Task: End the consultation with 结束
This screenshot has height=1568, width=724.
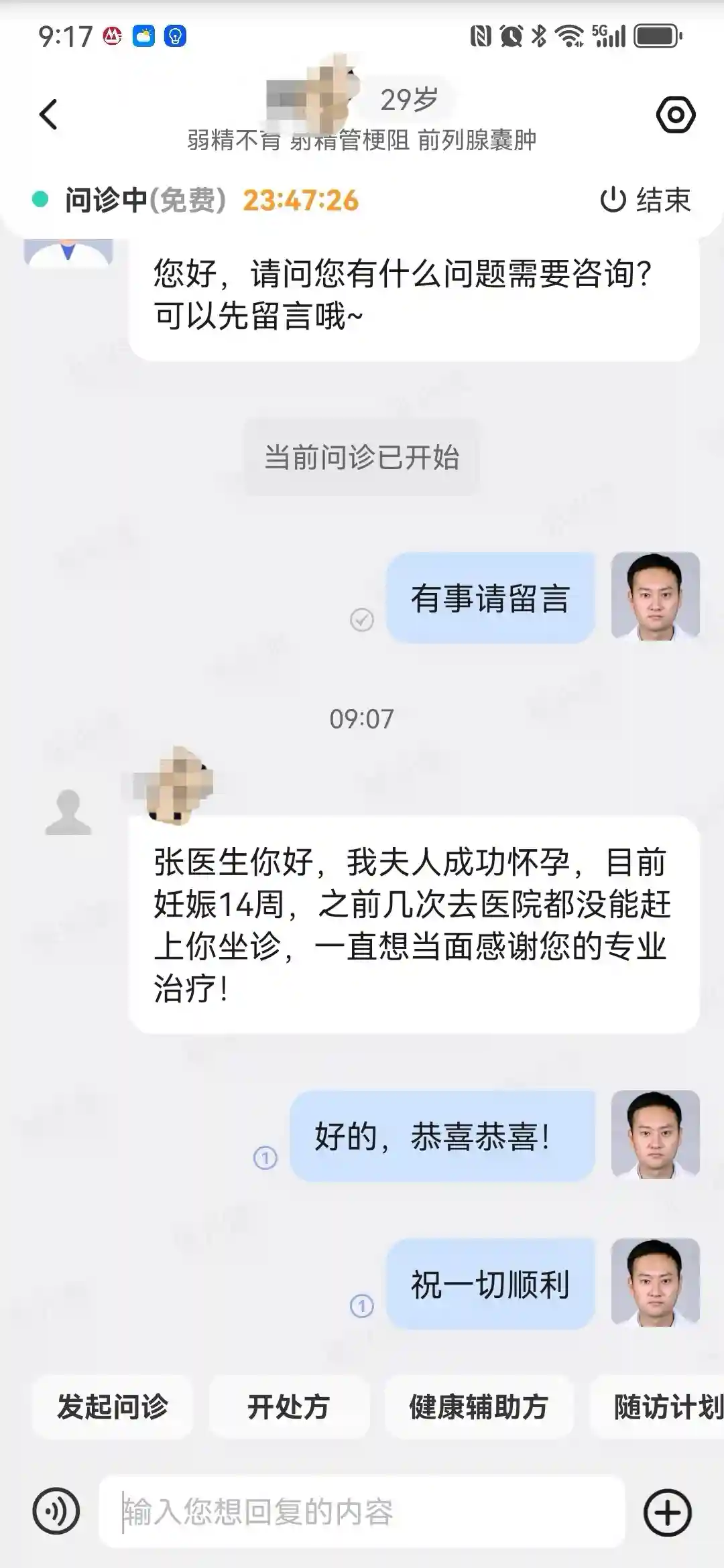Action: pos(645,200)
